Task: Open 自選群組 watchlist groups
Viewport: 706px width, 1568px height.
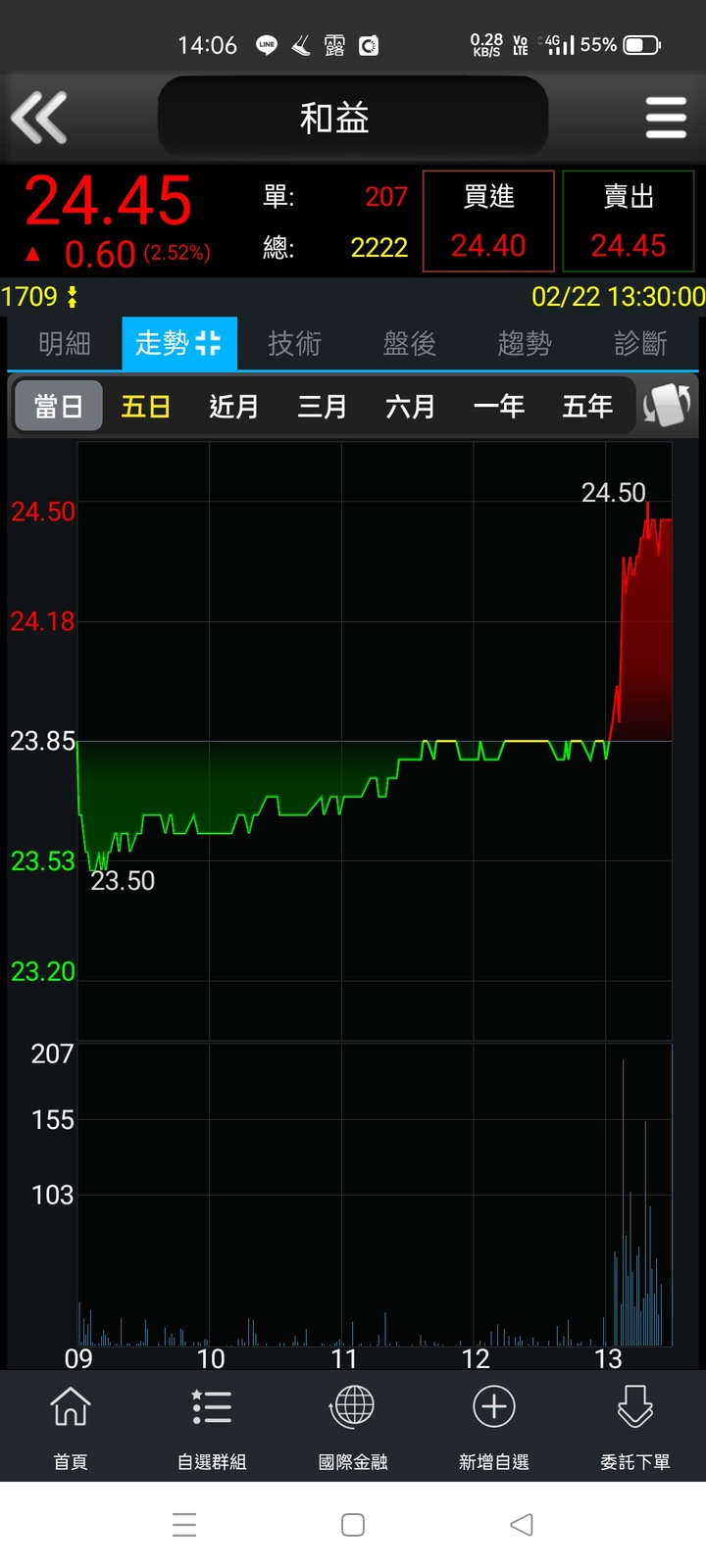Action: [212, 1426]
